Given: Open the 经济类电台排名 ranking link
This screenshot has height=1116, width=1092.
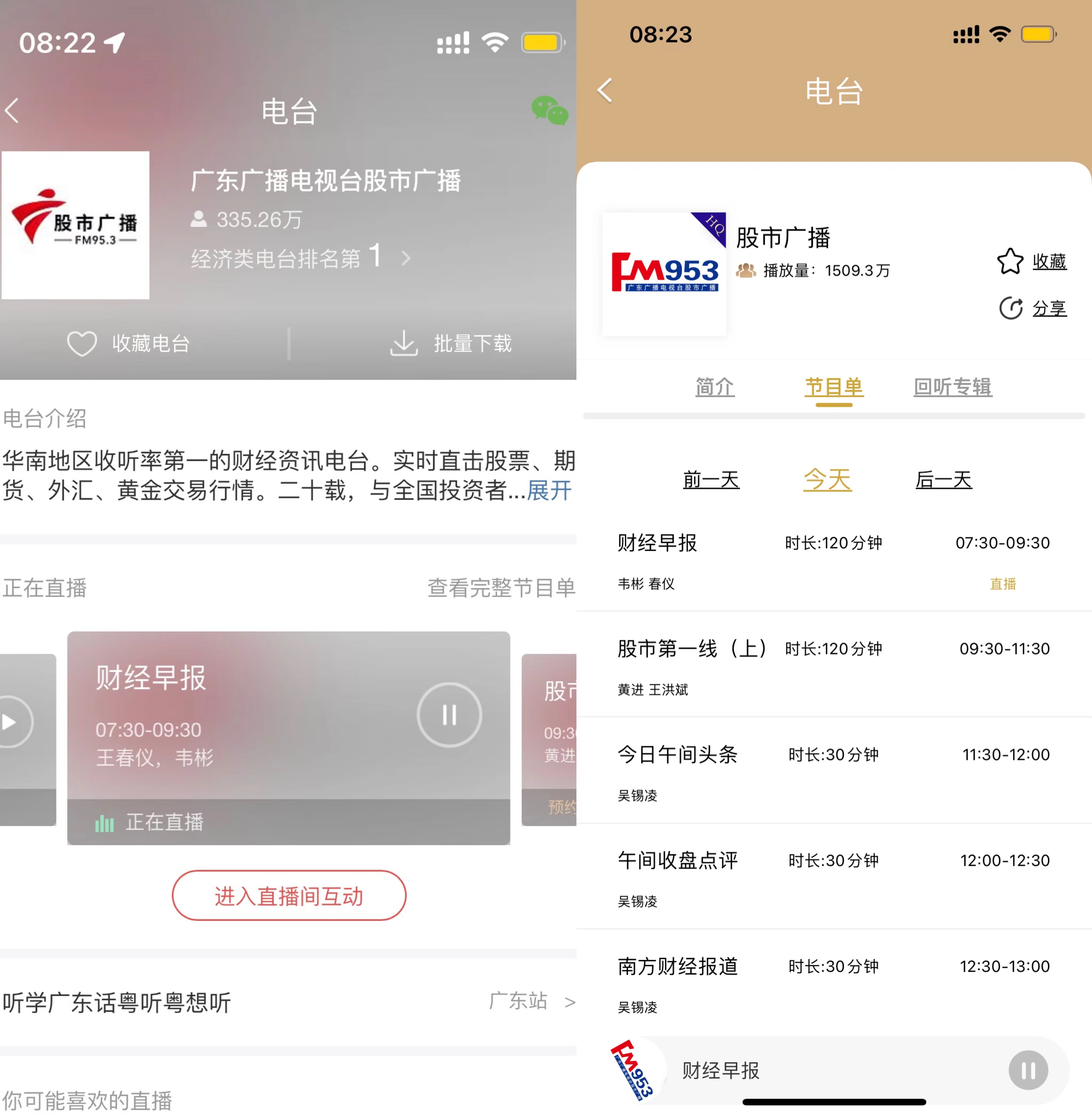Looking at the screenshot, I should 301,258.
